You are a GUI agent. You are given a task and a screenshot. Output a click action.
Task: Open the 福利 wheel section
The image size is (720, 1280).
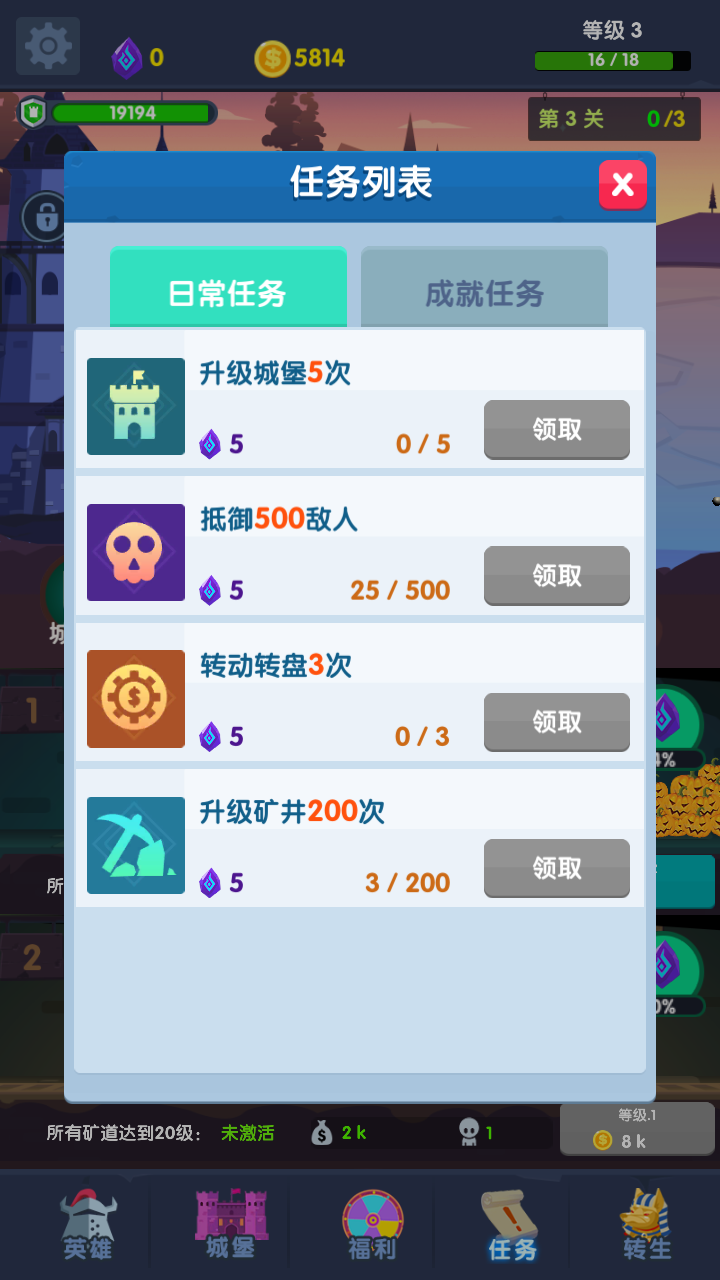point(373,1225)
